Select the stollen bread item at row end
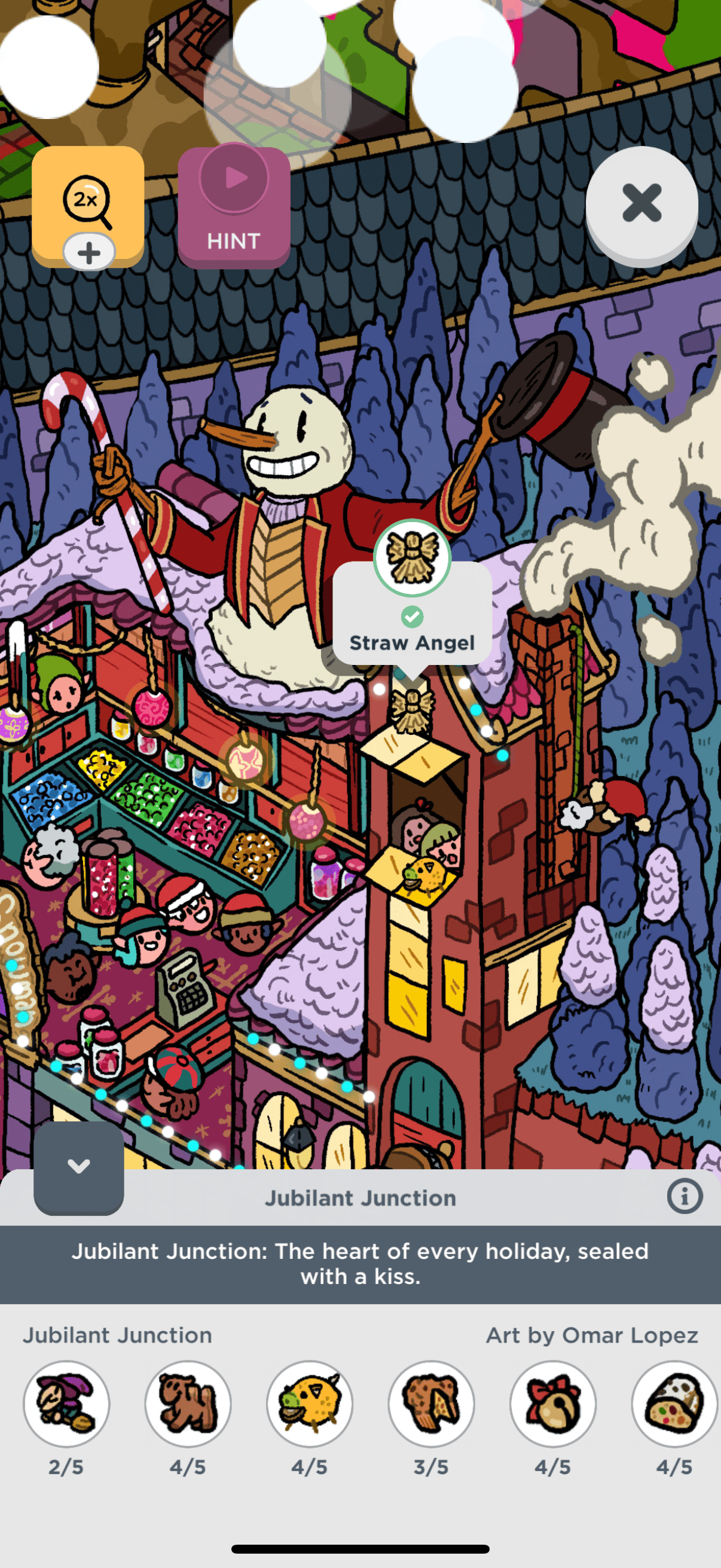Image resolution: width=721 pixels, height=1568 pixels. (x=675, y=1404)
